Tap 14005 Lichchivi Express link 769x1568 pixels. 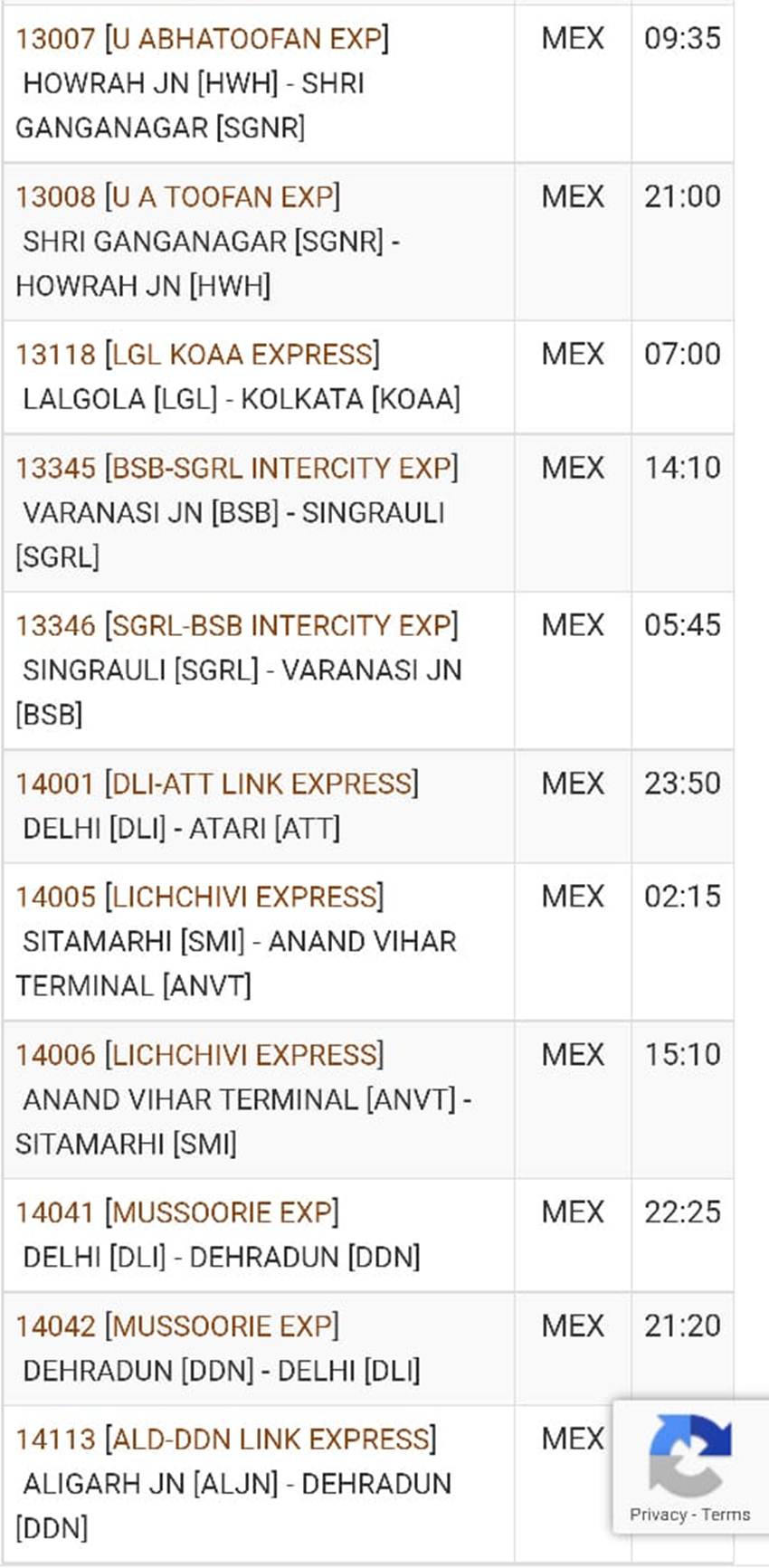199,898
